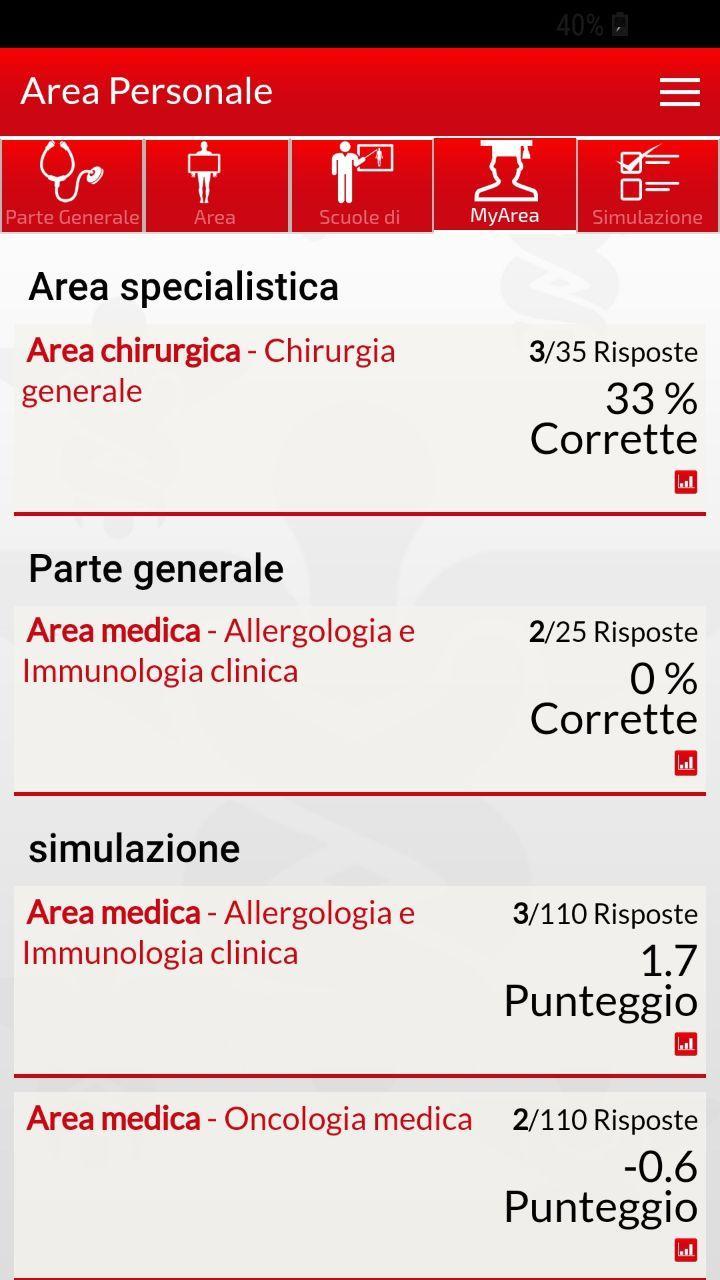Open the hamburger menu

coord(680,92)
